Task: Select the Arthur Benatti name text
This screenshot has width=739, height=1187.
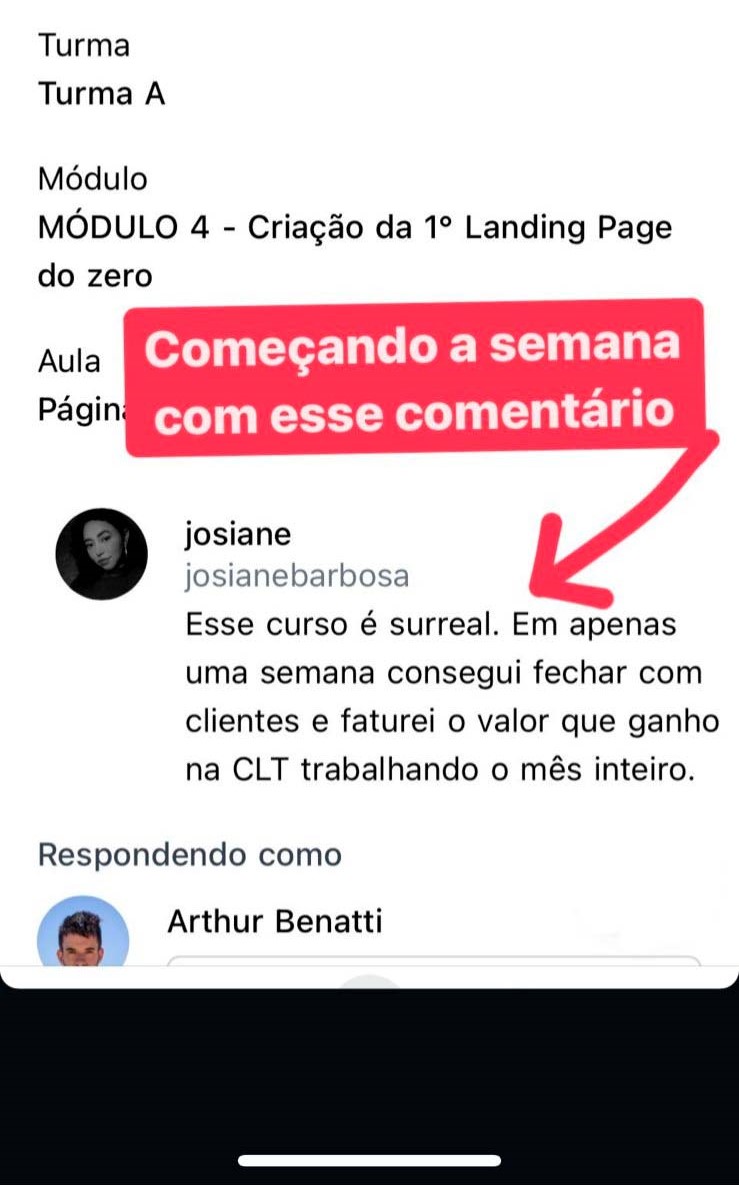Action: coord(274,921)
